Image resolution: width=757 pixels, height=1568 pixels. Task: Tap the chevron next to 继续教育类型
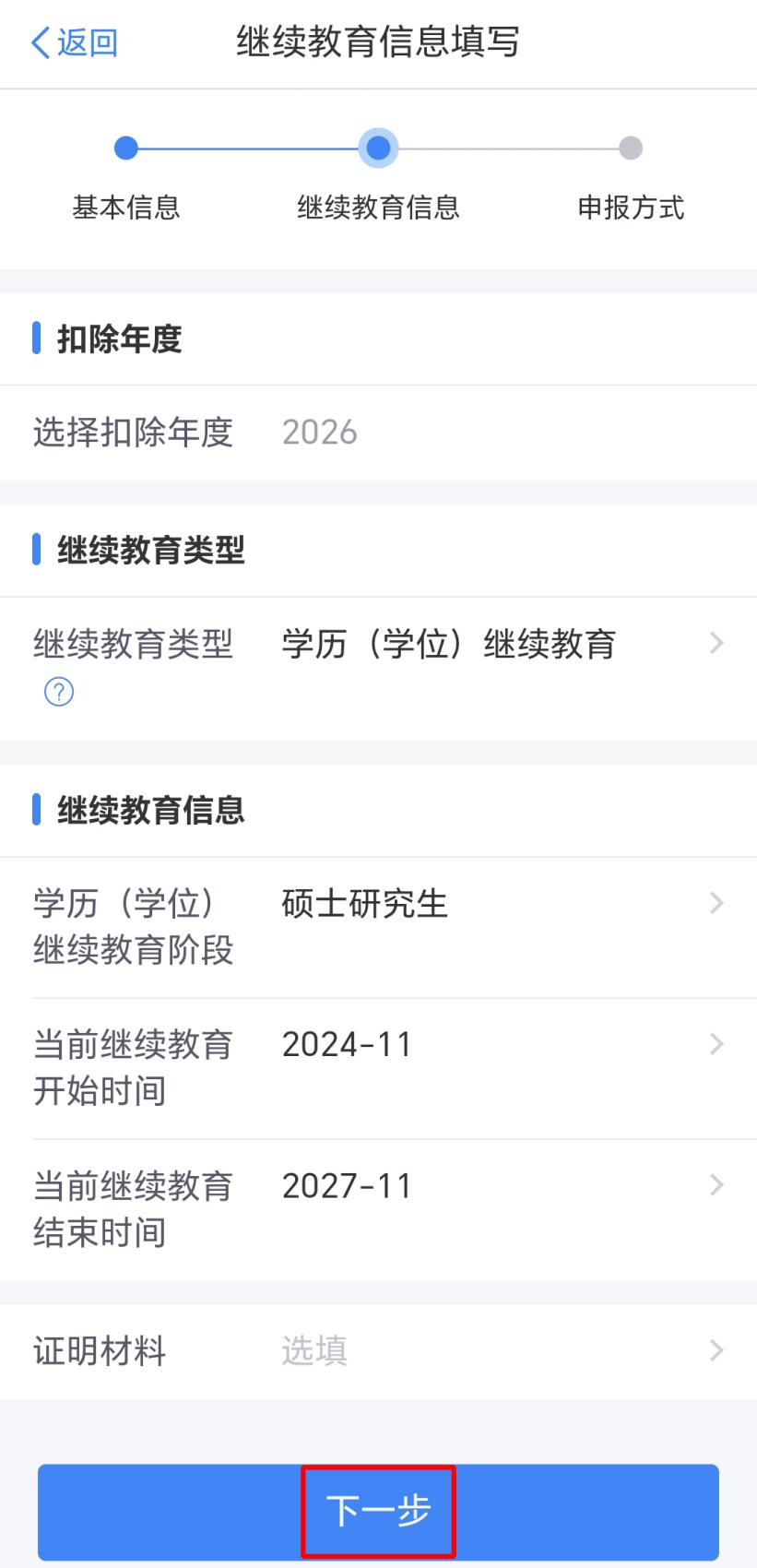point(715,643)
